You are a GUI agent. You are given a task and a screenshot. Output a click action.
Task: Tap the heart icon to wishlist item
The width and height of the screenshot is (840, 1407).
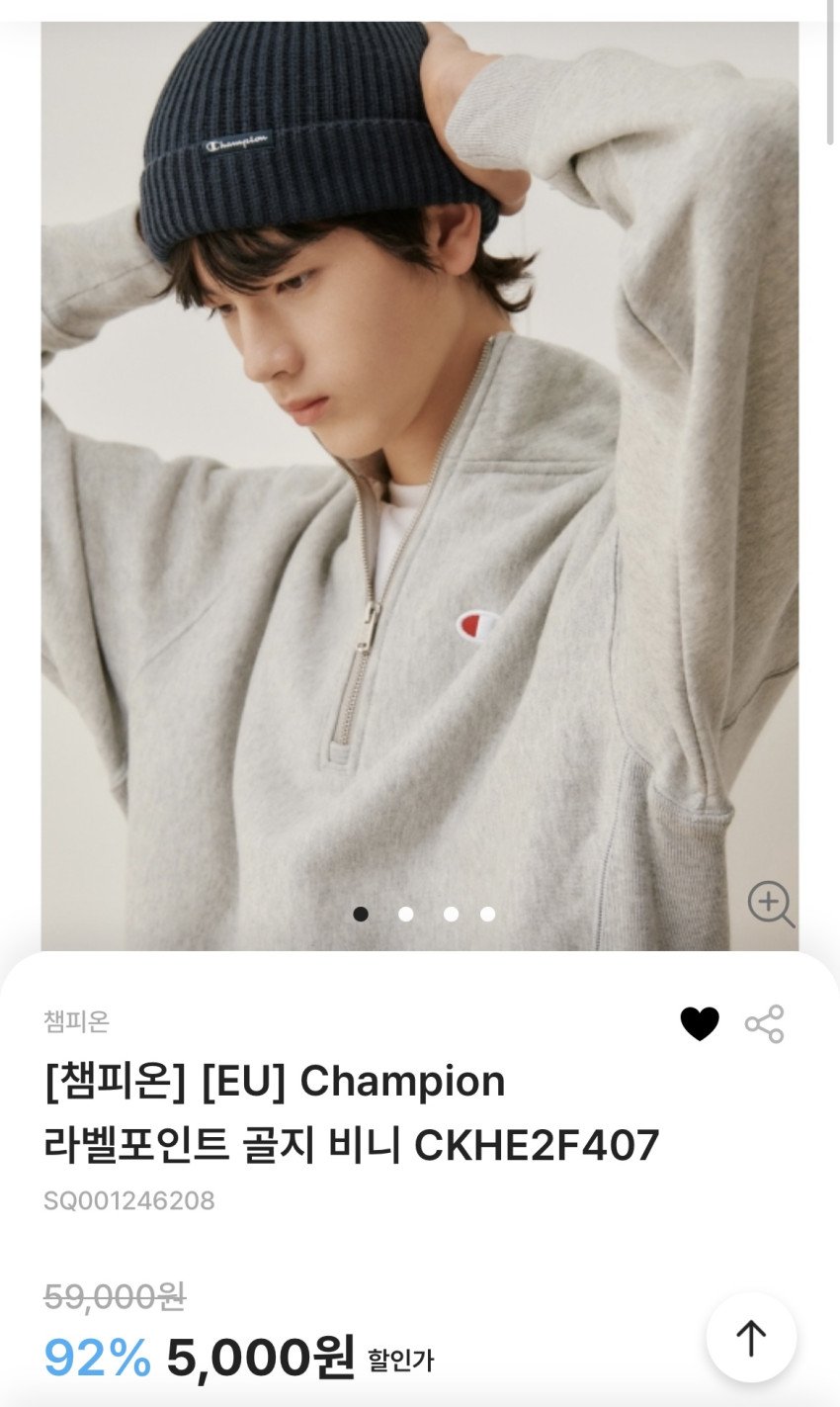coord(700,1023)
